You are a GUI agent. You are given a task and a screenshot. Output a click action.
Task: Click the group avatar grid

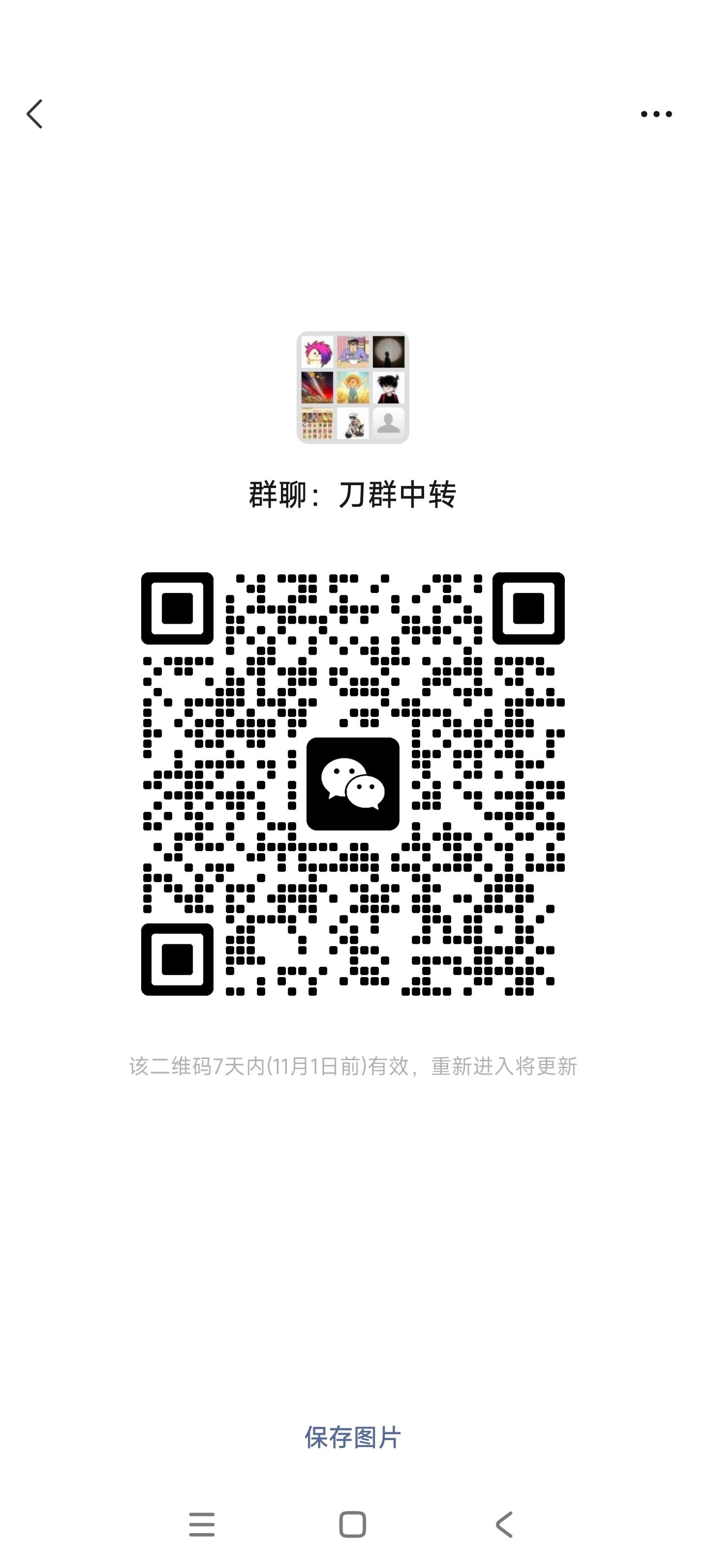click(353, 388)
